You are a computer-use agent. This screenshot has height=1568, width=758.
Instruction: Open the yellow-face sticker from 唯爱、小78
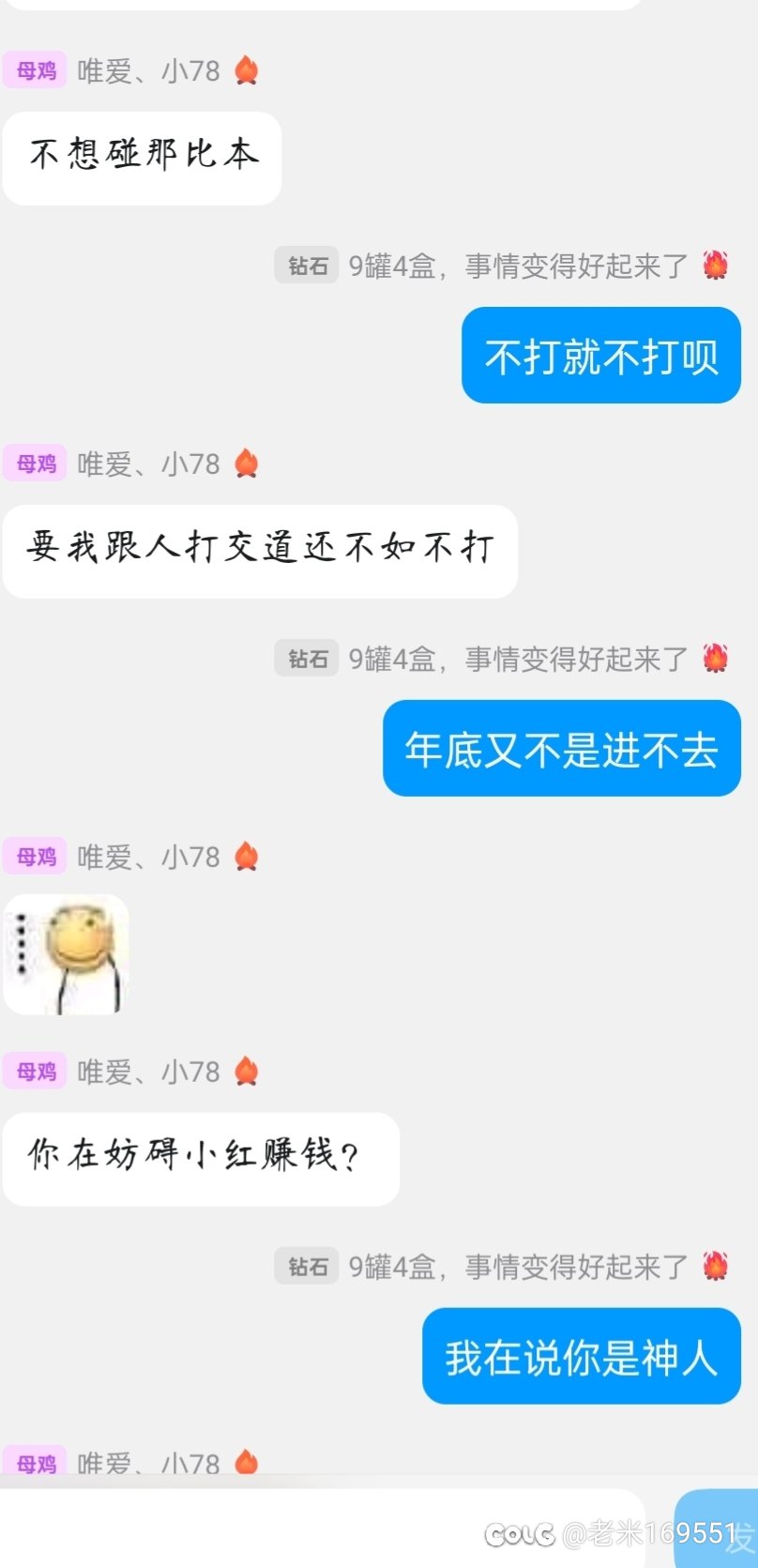coord(67,954)
